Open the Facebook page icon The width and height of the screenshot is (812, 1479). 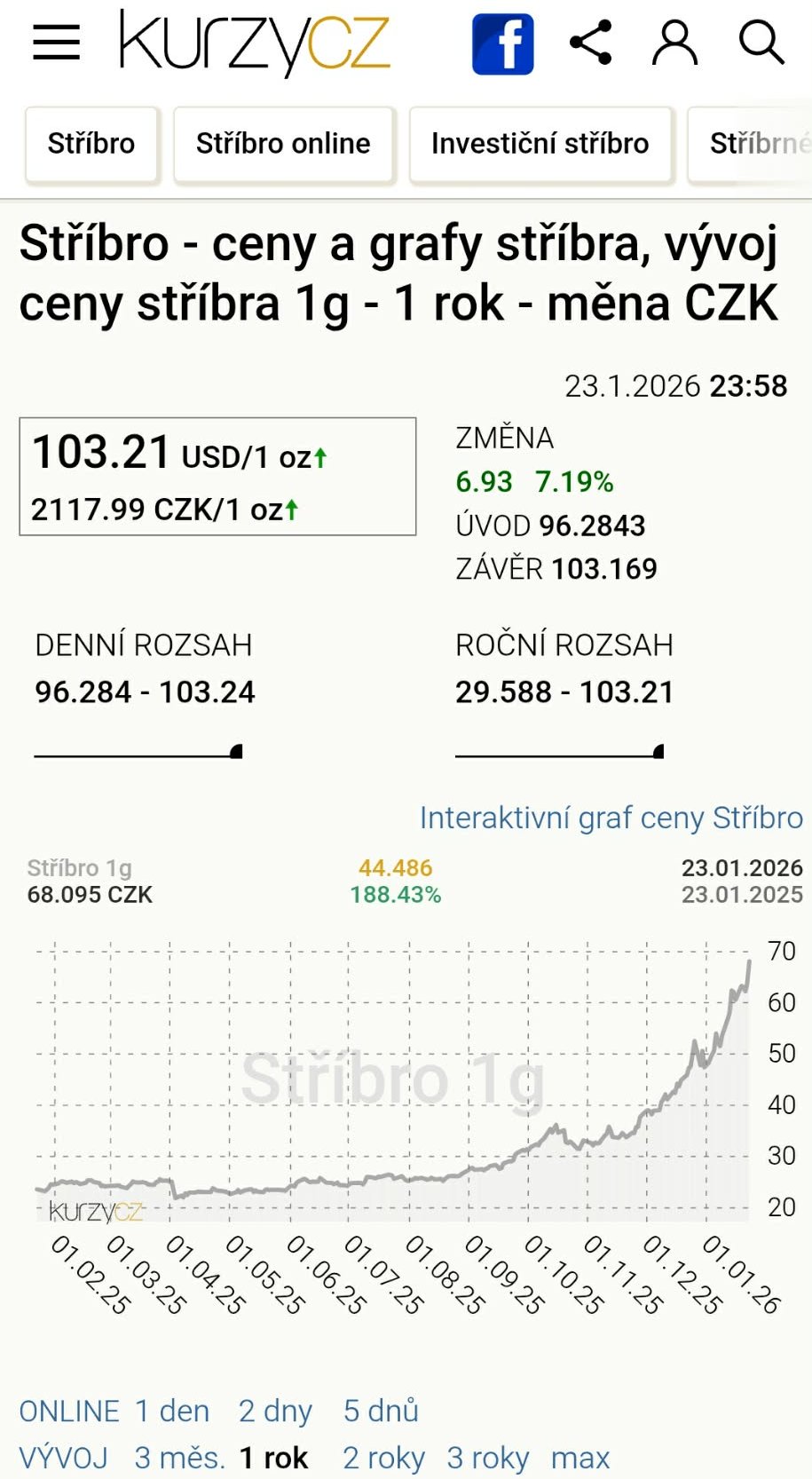[503, 41]
